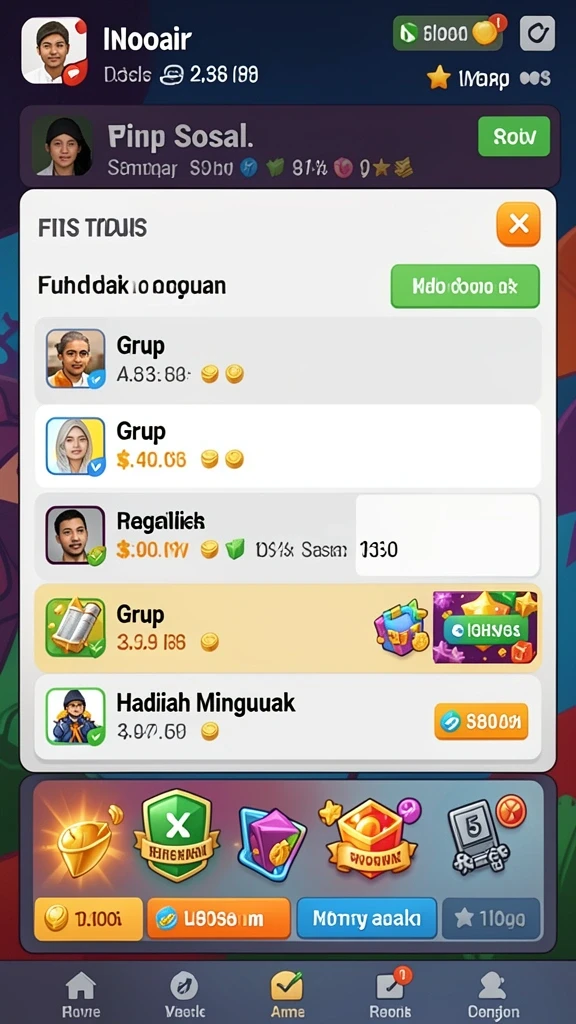Switch to the Ame tab
The width and height of the screenshot is (576, 1024).
(x=287, y=995)
